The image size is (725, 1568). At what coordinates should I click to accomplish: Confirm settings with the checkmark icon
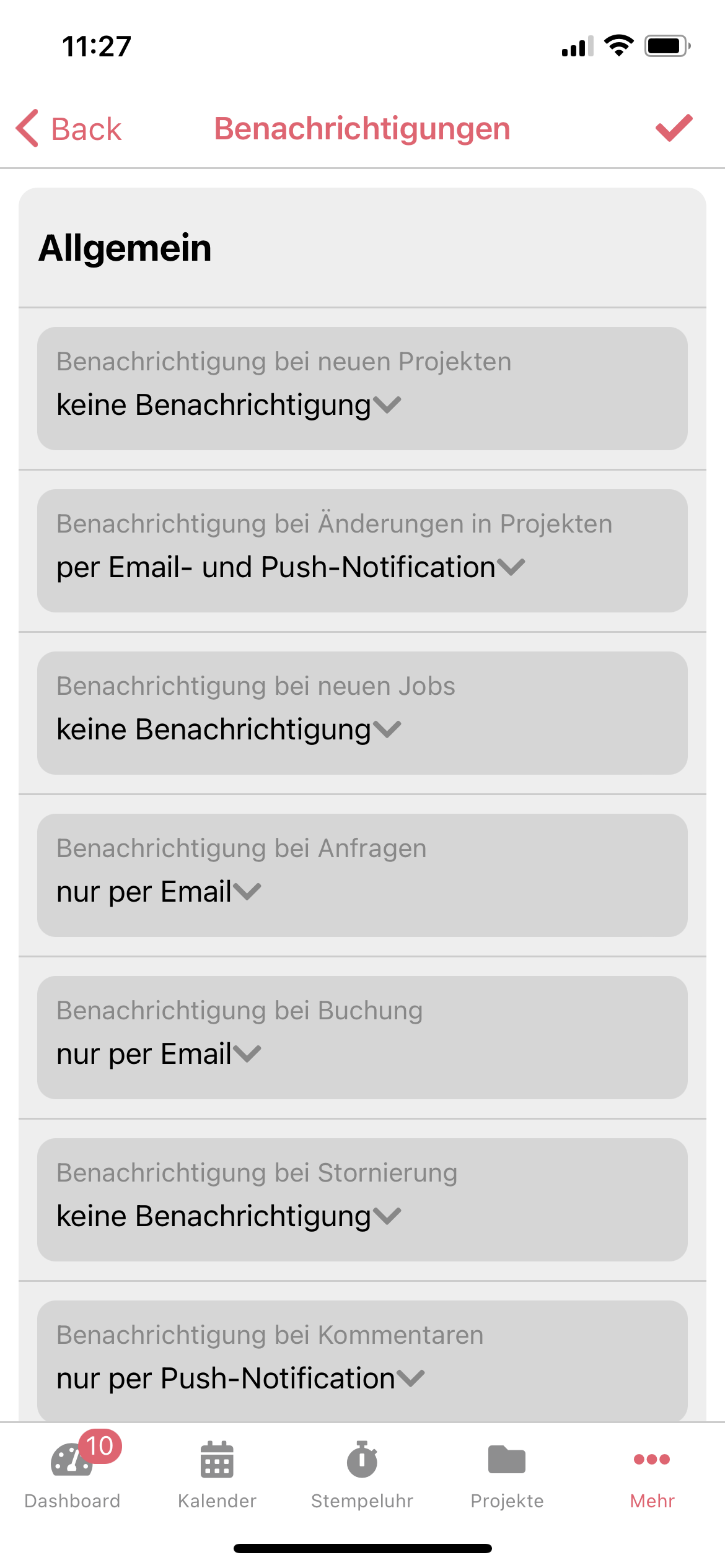click(674, 128)
